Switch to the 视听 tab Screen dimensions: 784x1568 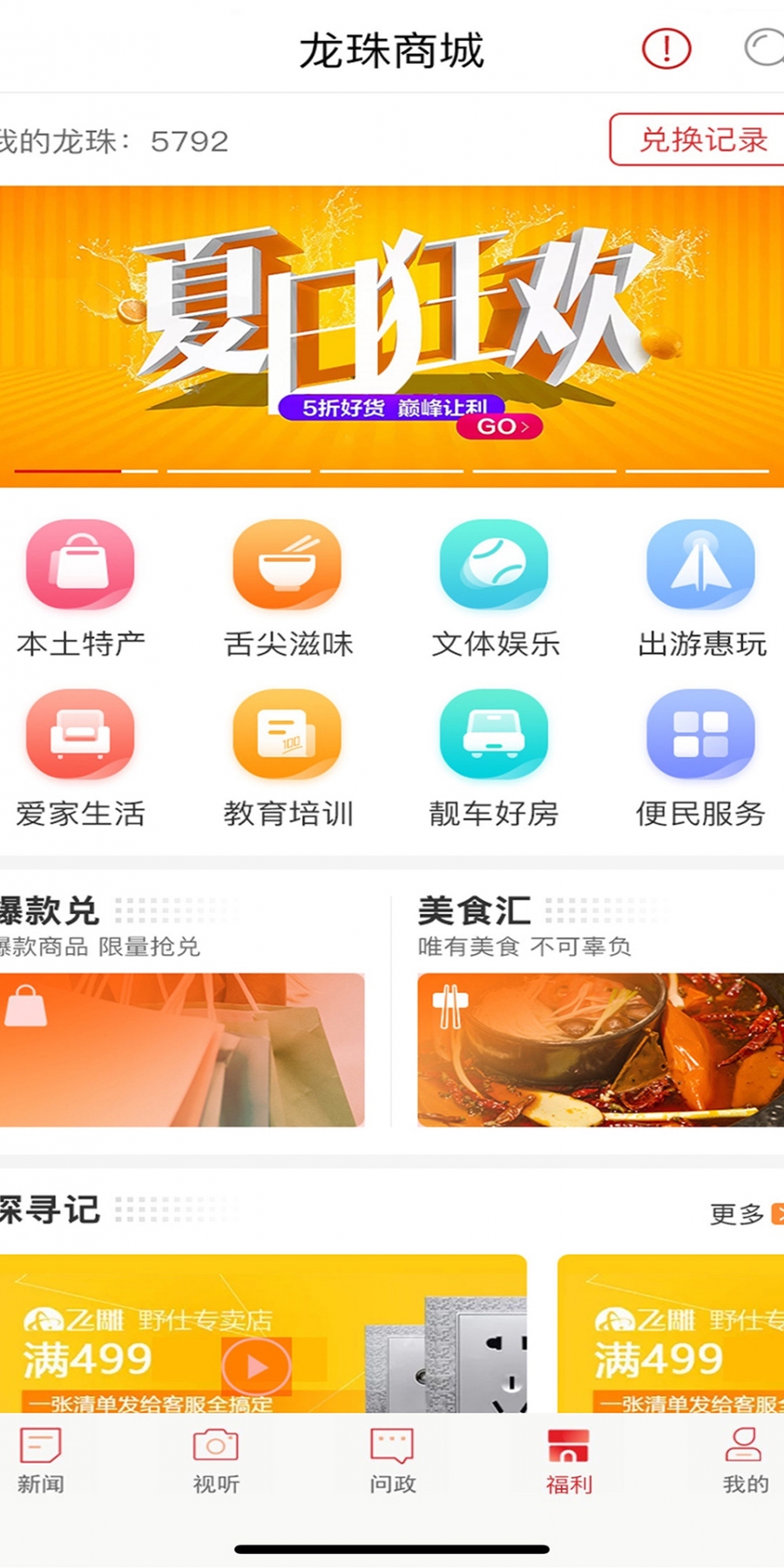(x=216, y=1461)
